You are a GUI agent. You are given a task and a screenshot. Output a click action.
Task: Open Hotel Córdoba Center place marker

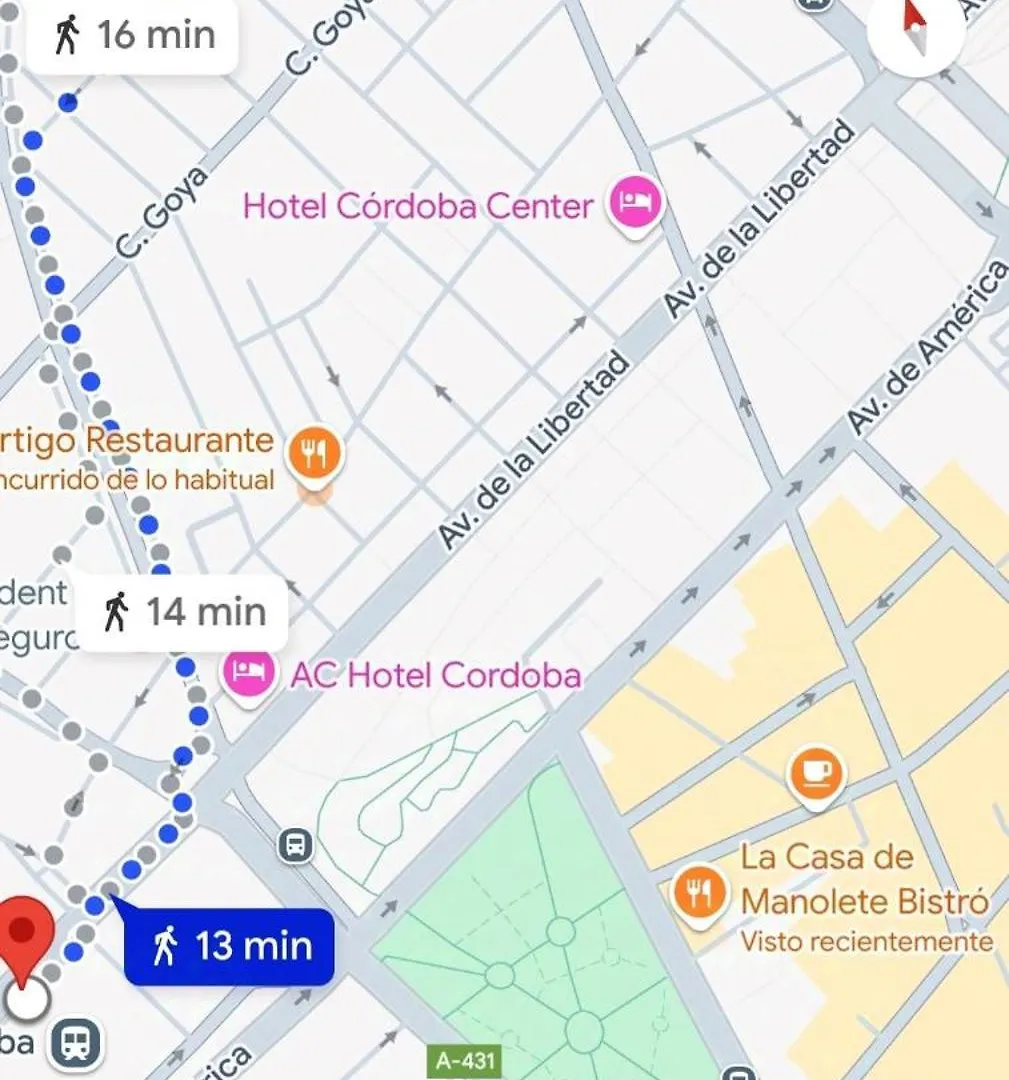[x=637, y=204]
